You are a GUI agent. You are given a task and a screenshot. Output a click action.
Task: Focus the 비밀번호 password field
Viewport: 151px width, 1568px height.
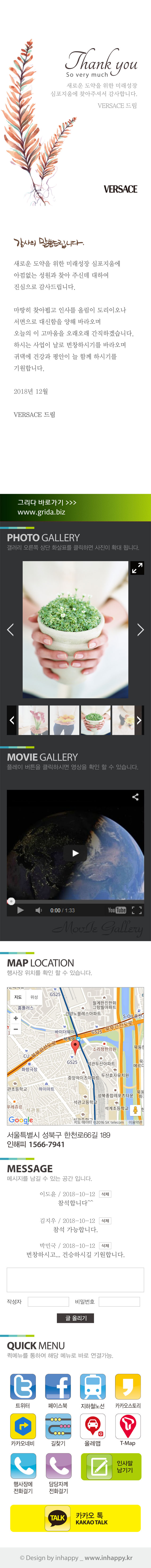[x=119, y=1301]
